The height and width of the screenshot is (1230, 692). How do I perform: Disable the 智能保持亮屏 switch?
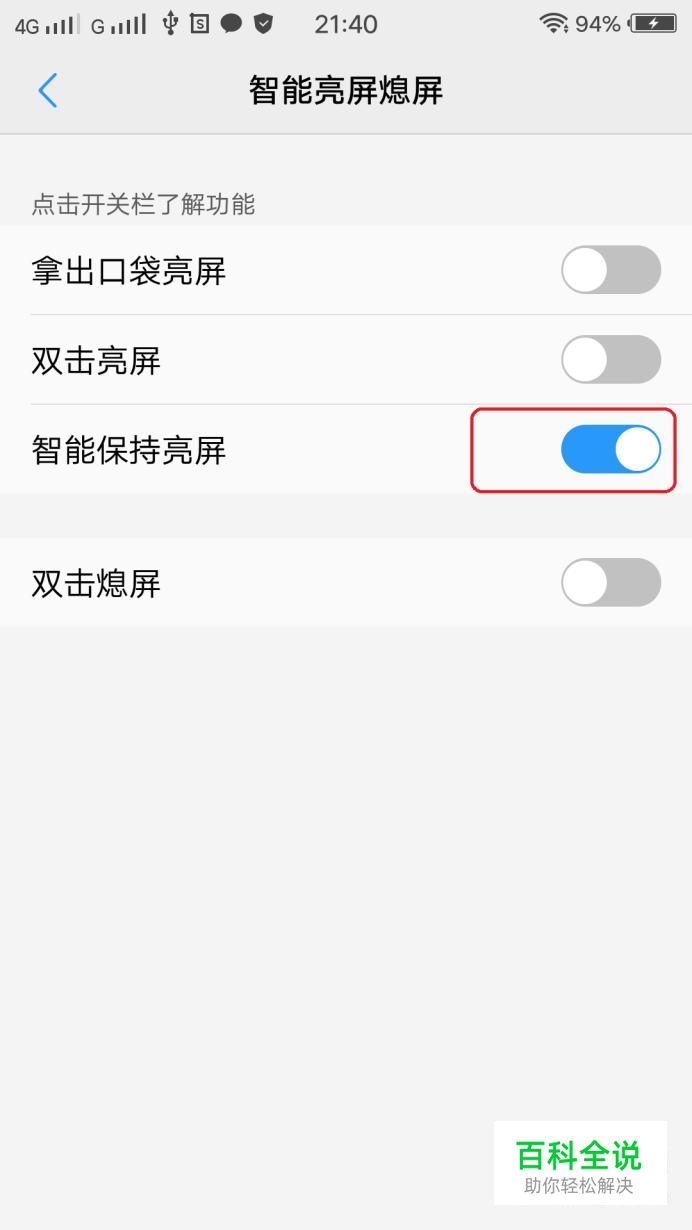[611, 450]
